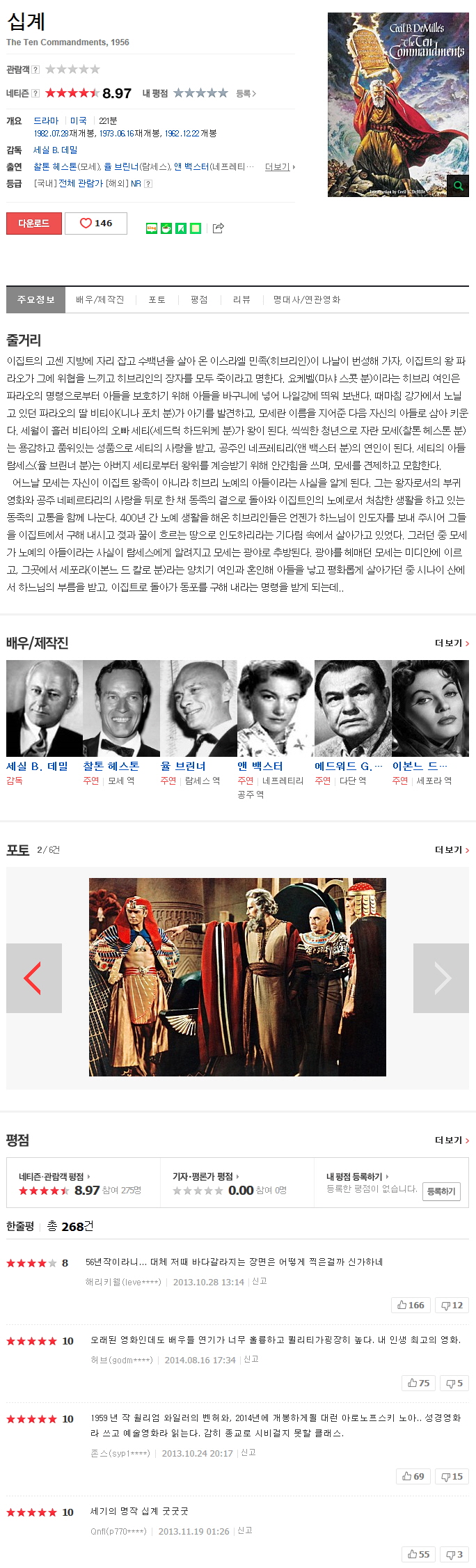The height and width of the screenshot is (1568, 476).
Task: Open actor 찰톤 헤스톤 profile photo
Action: 121,708
